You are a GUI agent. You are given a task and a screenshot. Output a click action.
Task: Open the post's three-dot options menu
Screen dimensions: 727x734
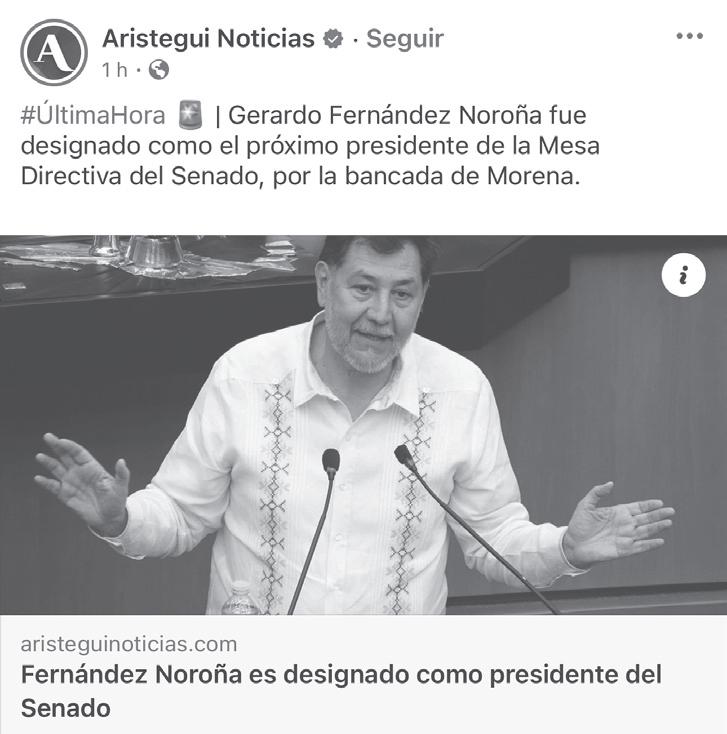pyautogui.click(x=689, y=37)
